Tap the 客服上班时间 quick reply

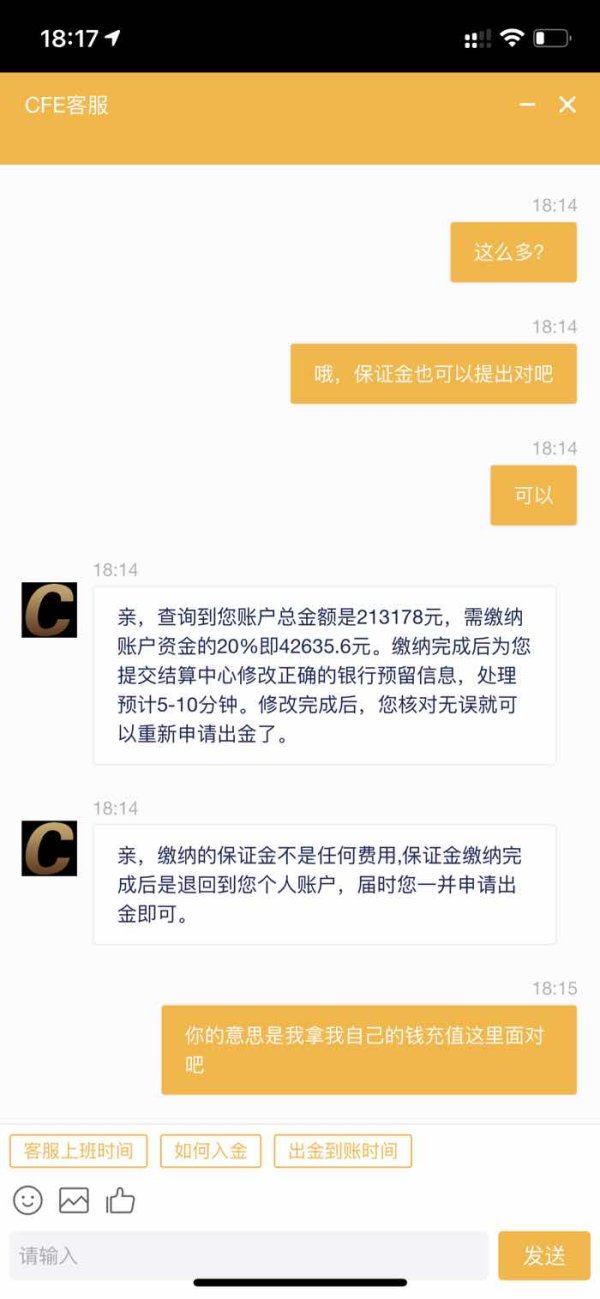tap(78, 1151)
